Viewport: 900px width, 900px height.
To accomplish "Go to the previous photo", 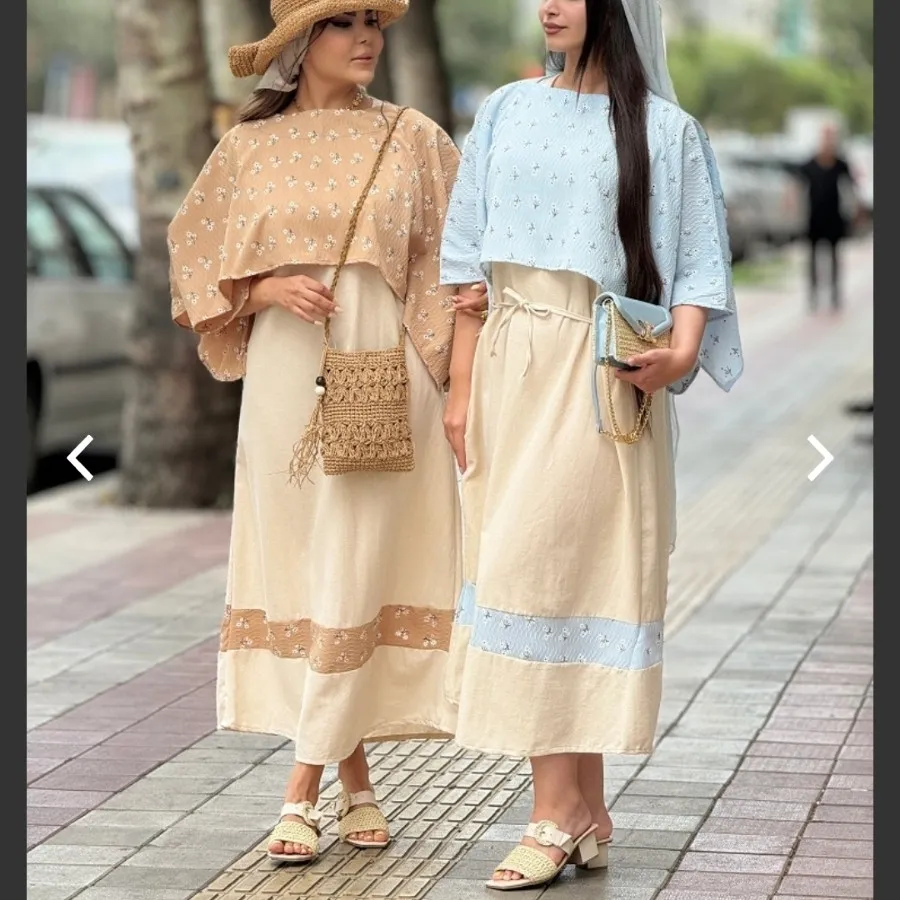I will click(x=80, y=457).
